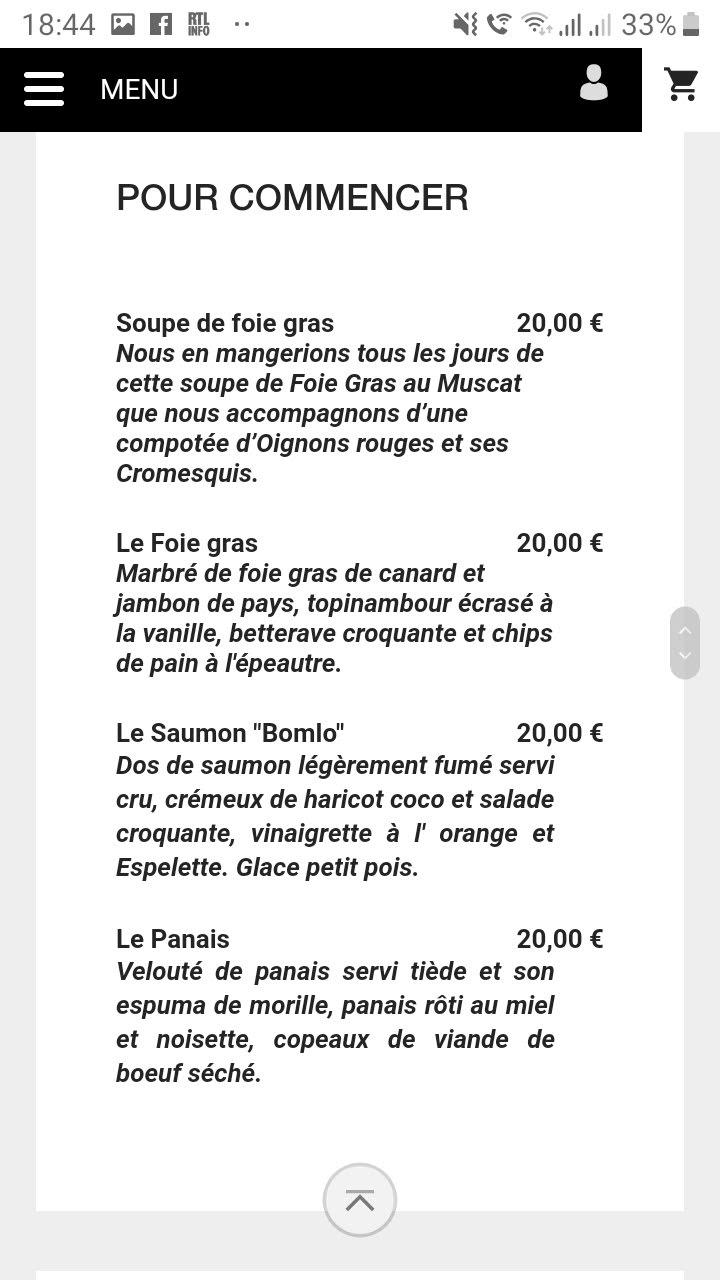Open the hamburger MENU drawer
This screenshot has width=720, height=1280.
tap(44, 89)
